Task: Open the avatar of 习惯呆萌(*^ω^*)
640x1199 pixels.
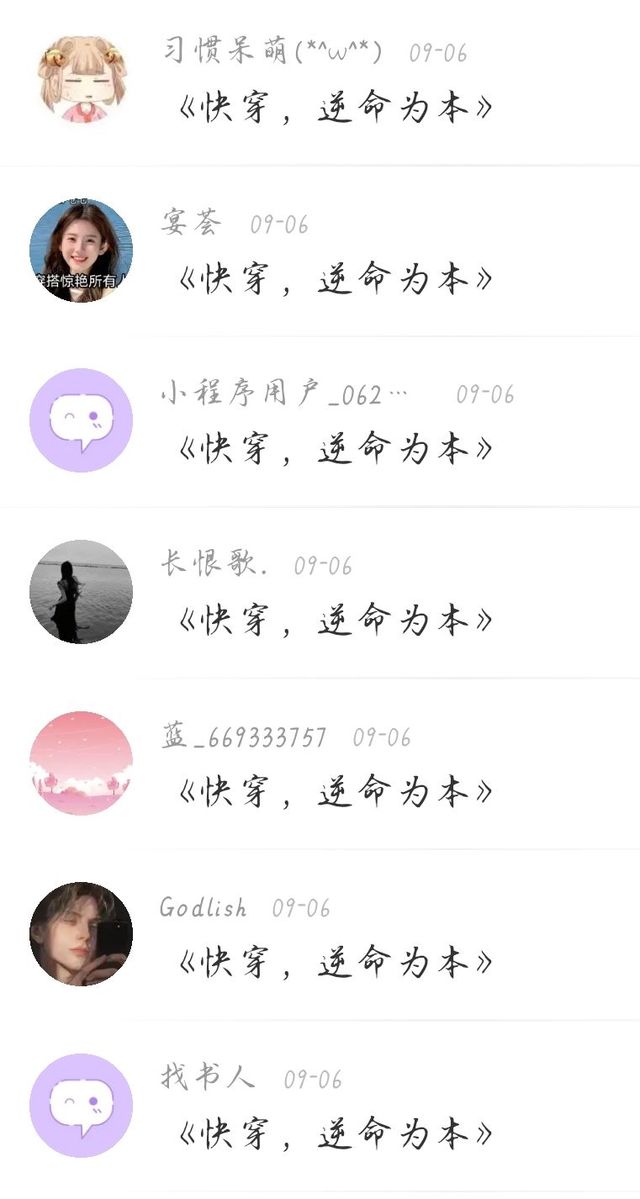Action: click(83, 78)
